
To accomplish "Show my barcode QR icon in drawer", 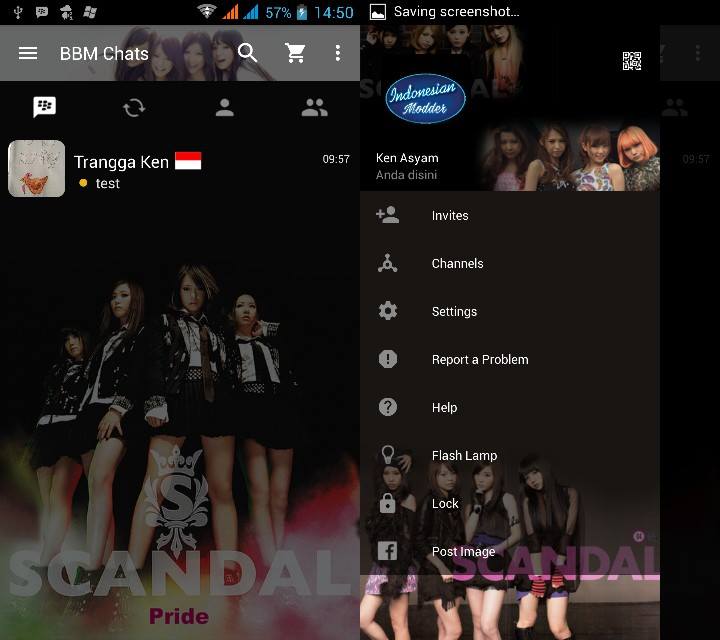I will coord(632,61).
